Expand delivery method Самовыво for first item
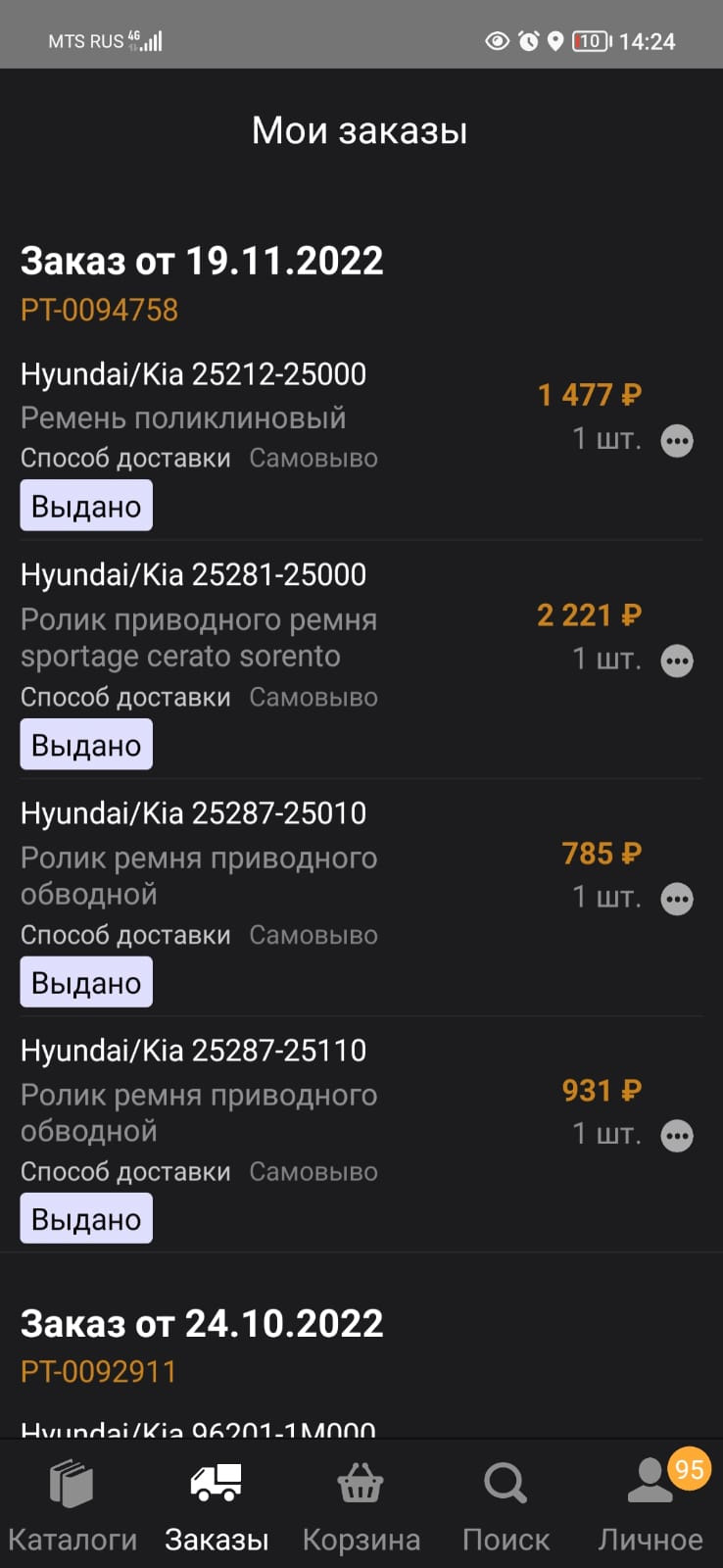The height and width of the screenshot is (1568, 723). click(x=312, y=457)
